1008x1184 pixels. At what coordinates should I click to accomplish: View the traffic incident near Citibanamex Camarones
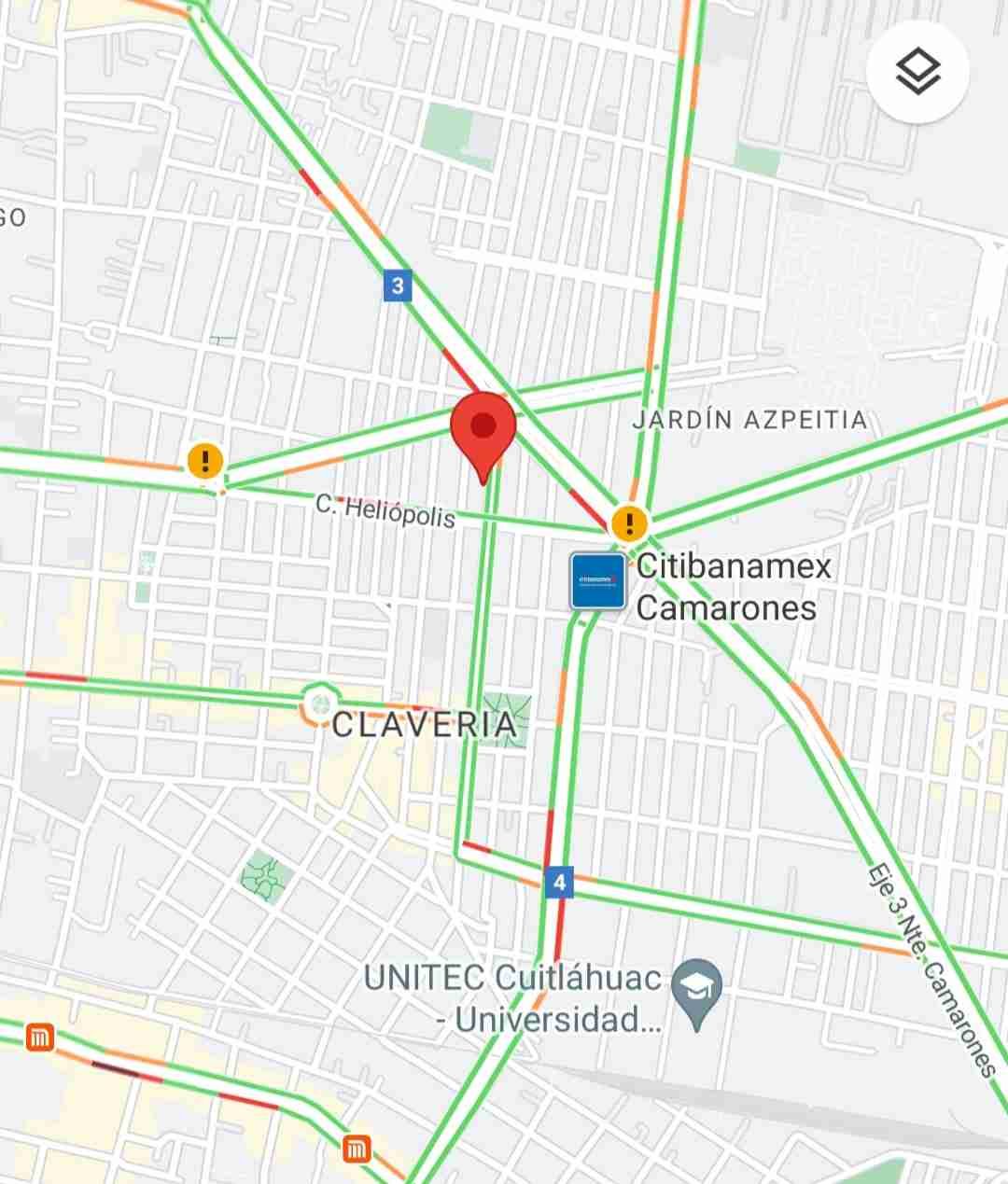(x=630, y=522)
